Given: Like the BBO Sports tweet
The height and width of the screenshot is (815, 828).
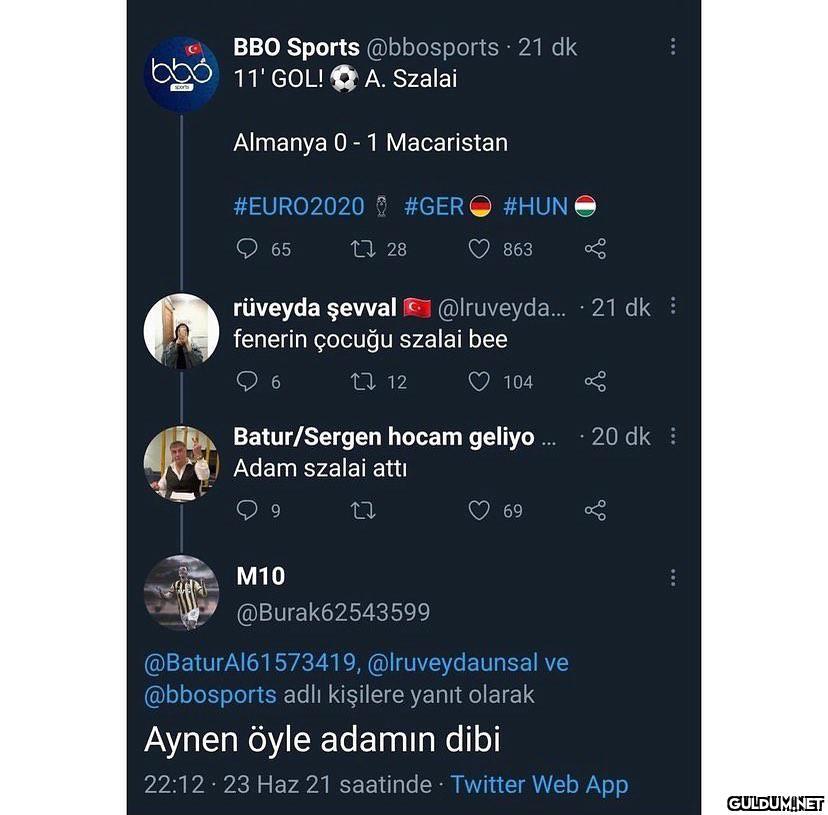Looking at the screenshot, I should pyautogui.click(x=480, y=249).
